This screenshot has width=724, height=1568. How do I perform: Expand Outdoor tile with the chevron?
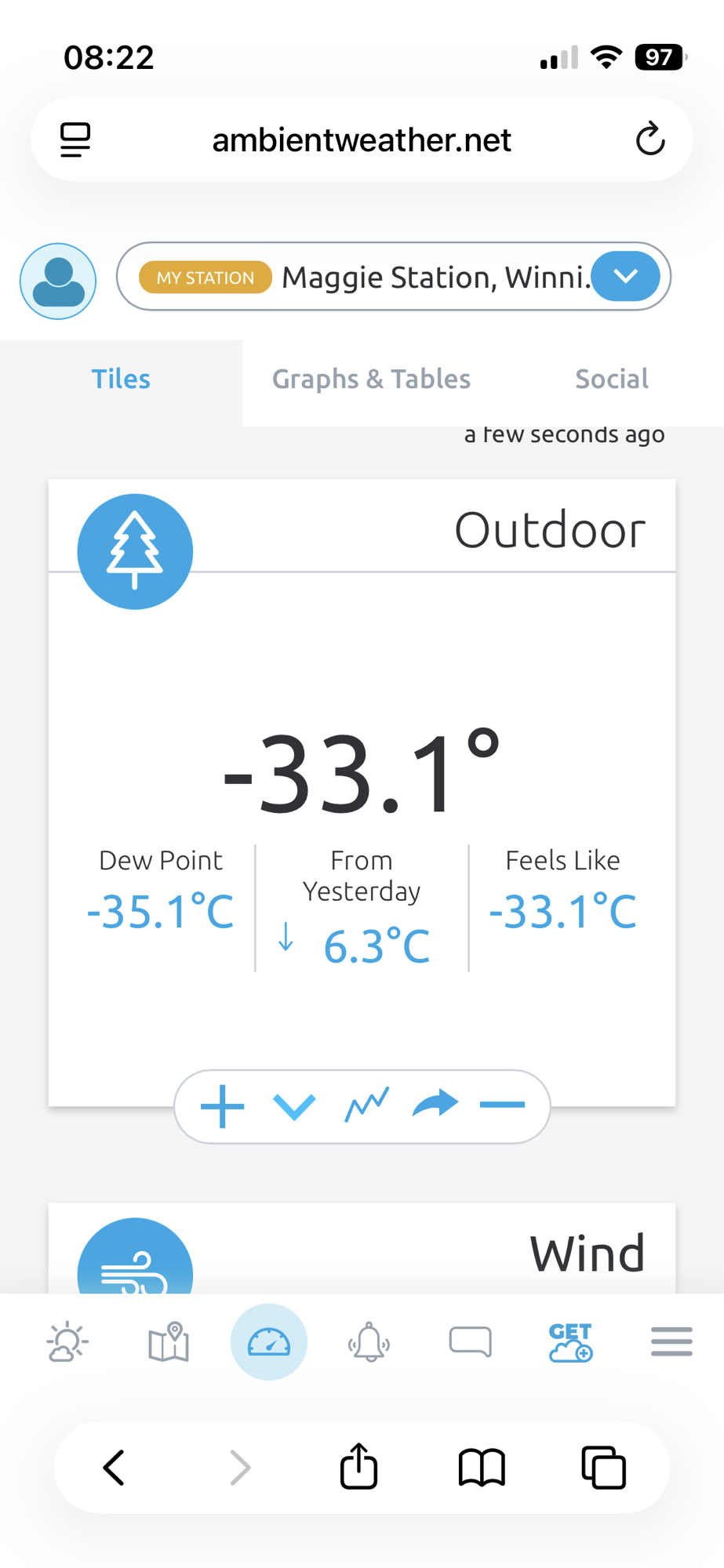294,1106
